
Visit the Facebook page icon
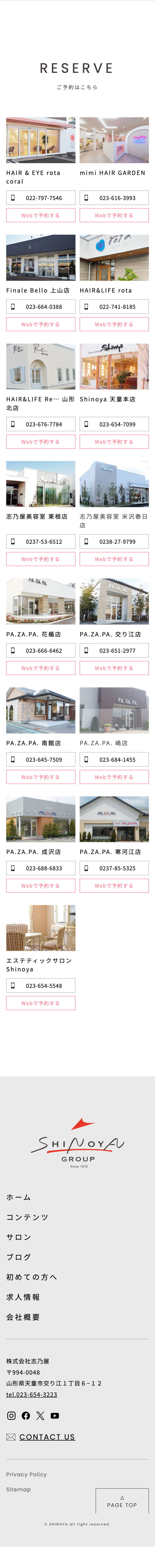point(25,1416)
